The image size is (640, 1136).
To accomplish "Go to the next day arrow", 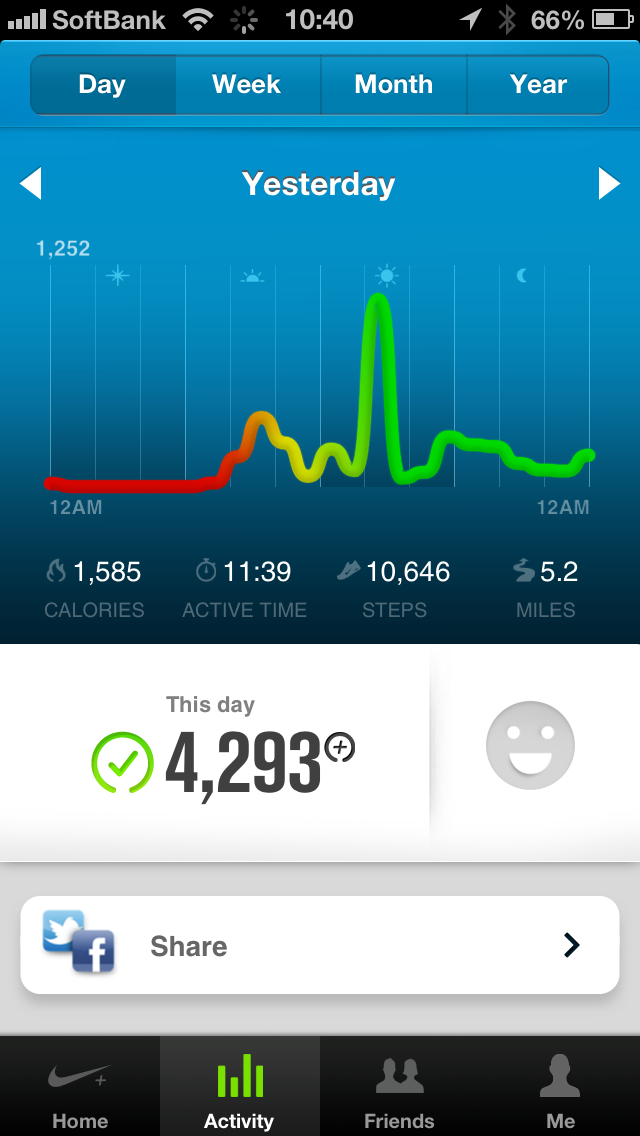I will (609, 184).
